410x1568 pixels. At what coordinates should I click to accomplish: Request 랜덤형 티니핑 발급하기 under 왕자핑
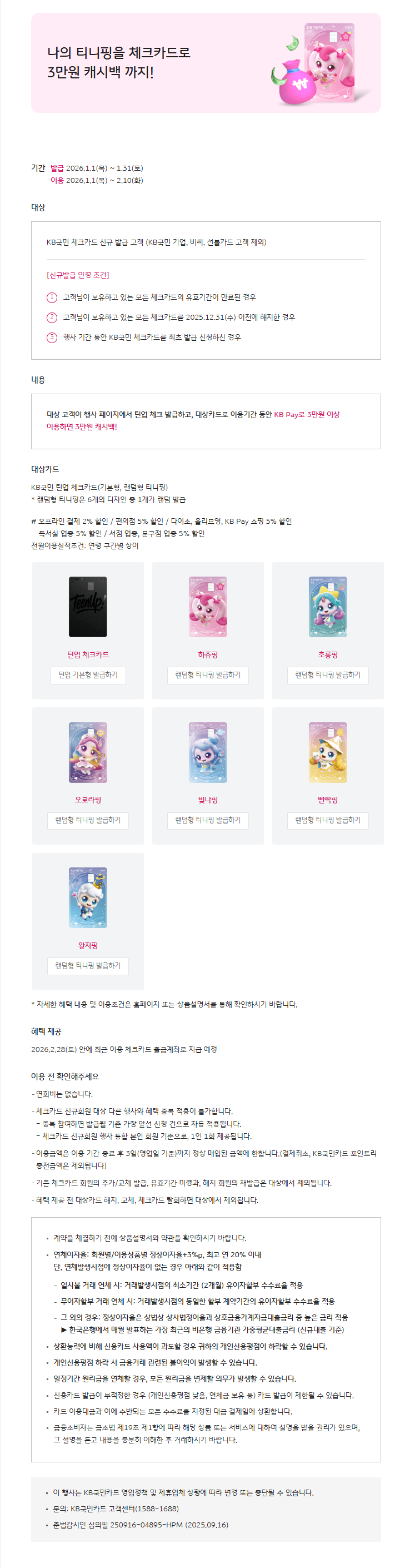point(88,965)
